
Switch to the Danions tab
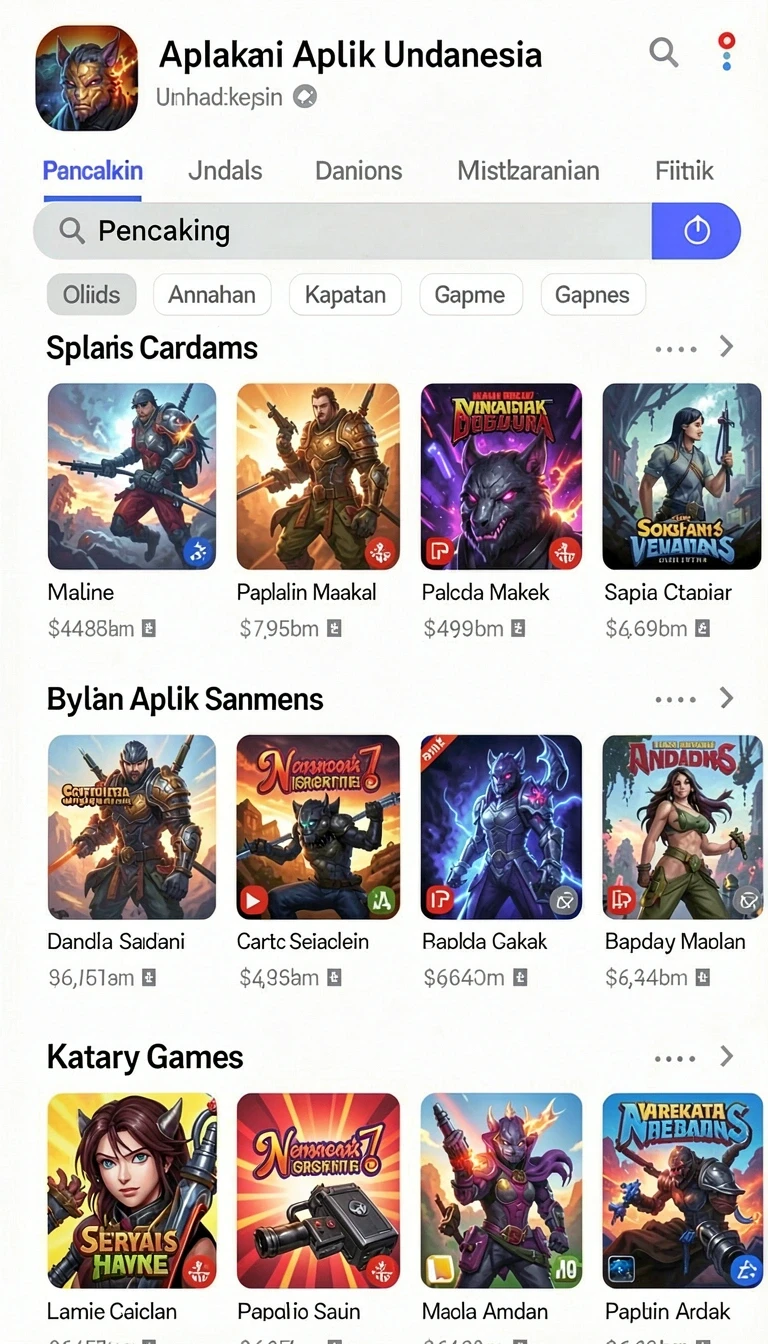pos(358,171)
